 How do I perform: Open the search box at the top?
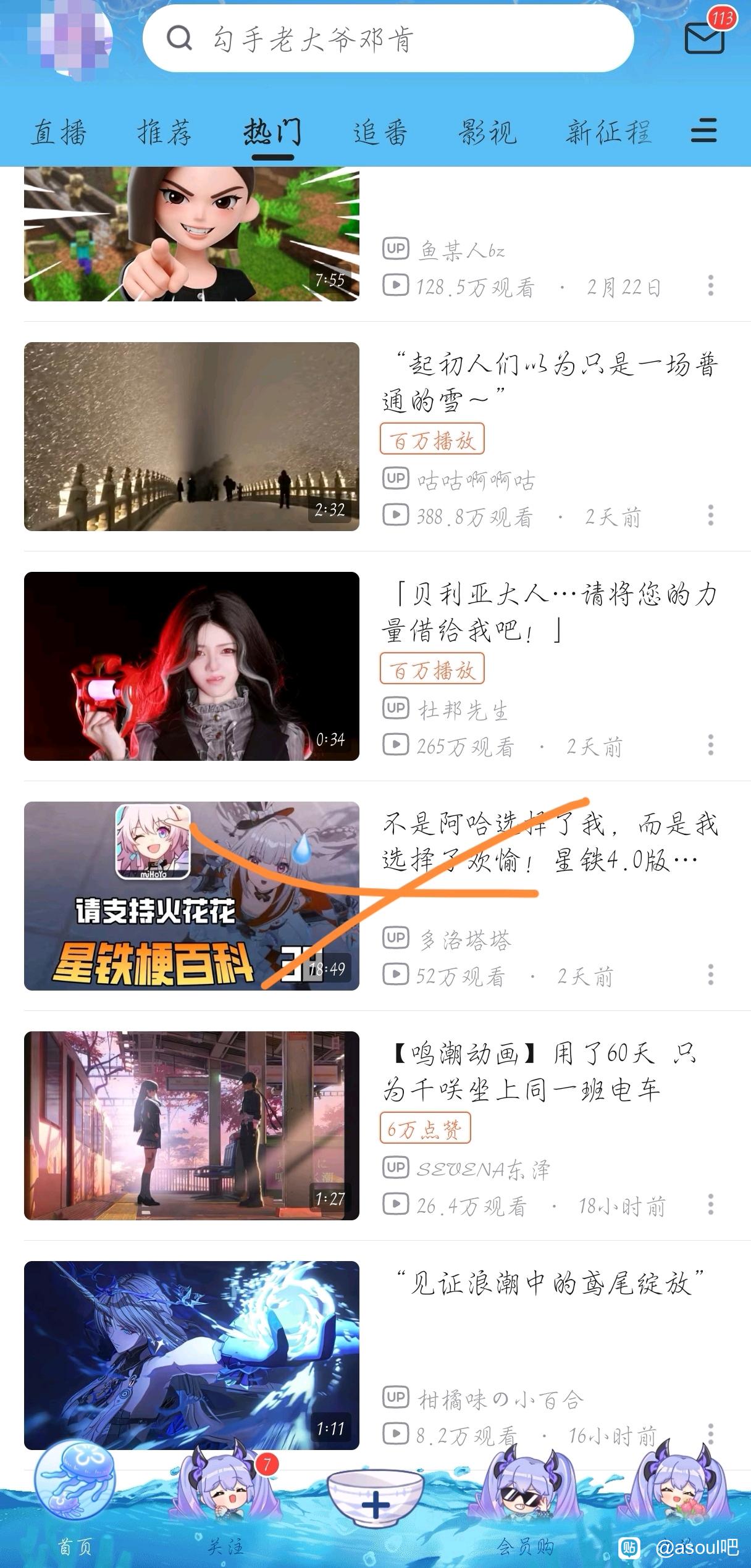[388, 39]
